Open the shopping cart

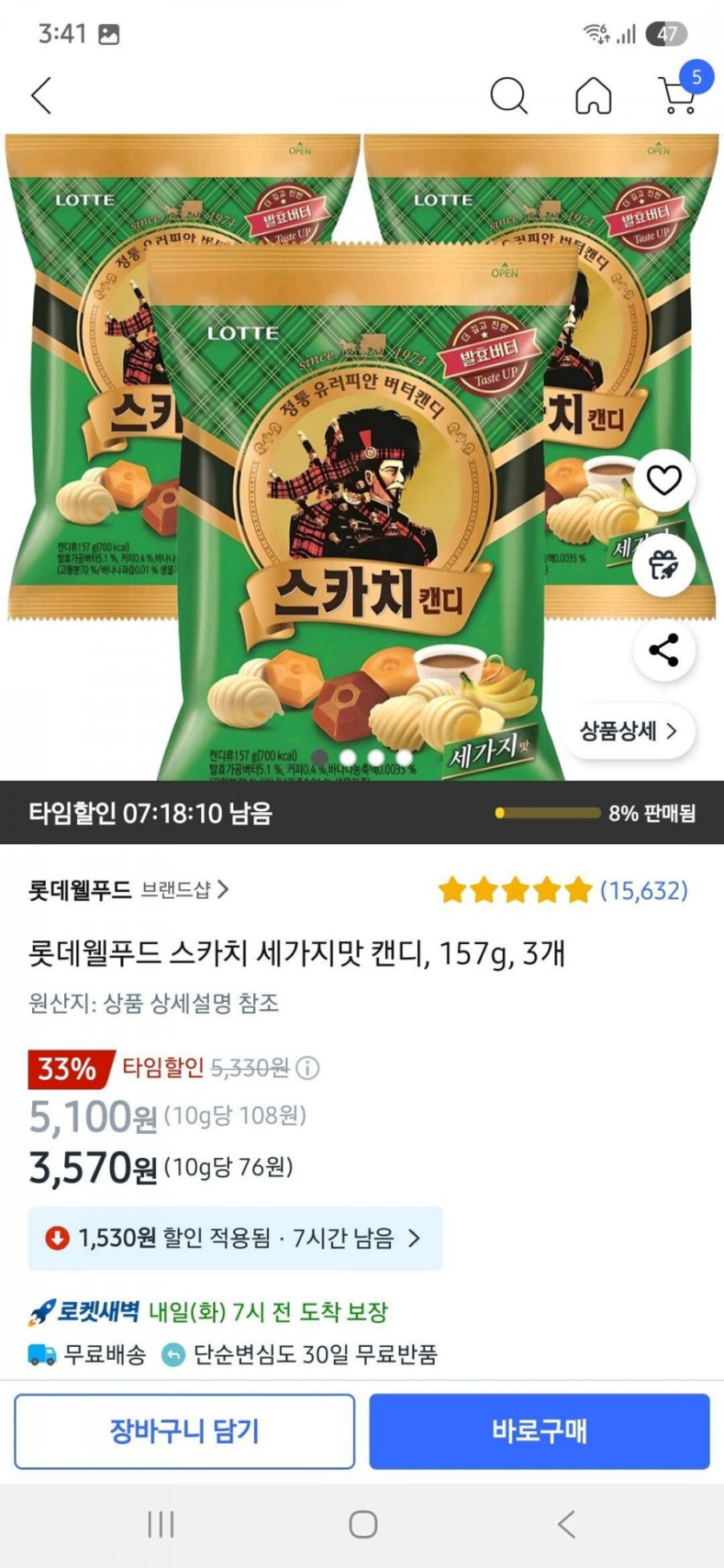pyautogui.click(x=679, y=94)
